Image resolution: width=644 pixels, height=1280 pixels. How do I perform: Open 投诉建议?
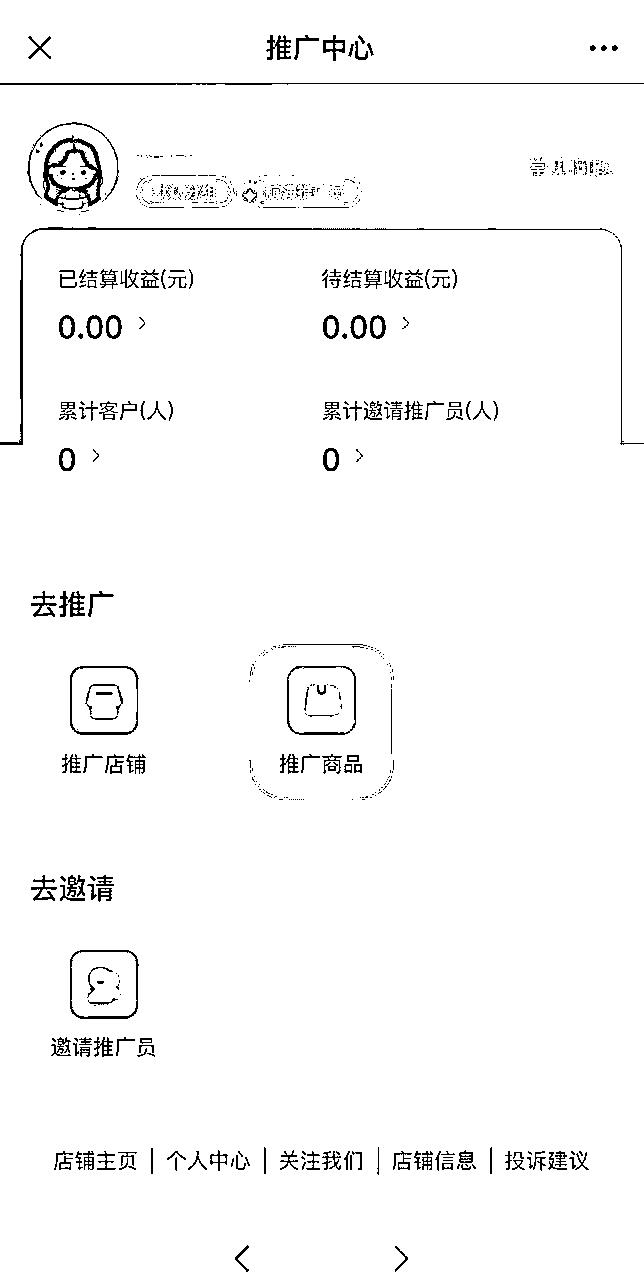[x=547, y=1161]
